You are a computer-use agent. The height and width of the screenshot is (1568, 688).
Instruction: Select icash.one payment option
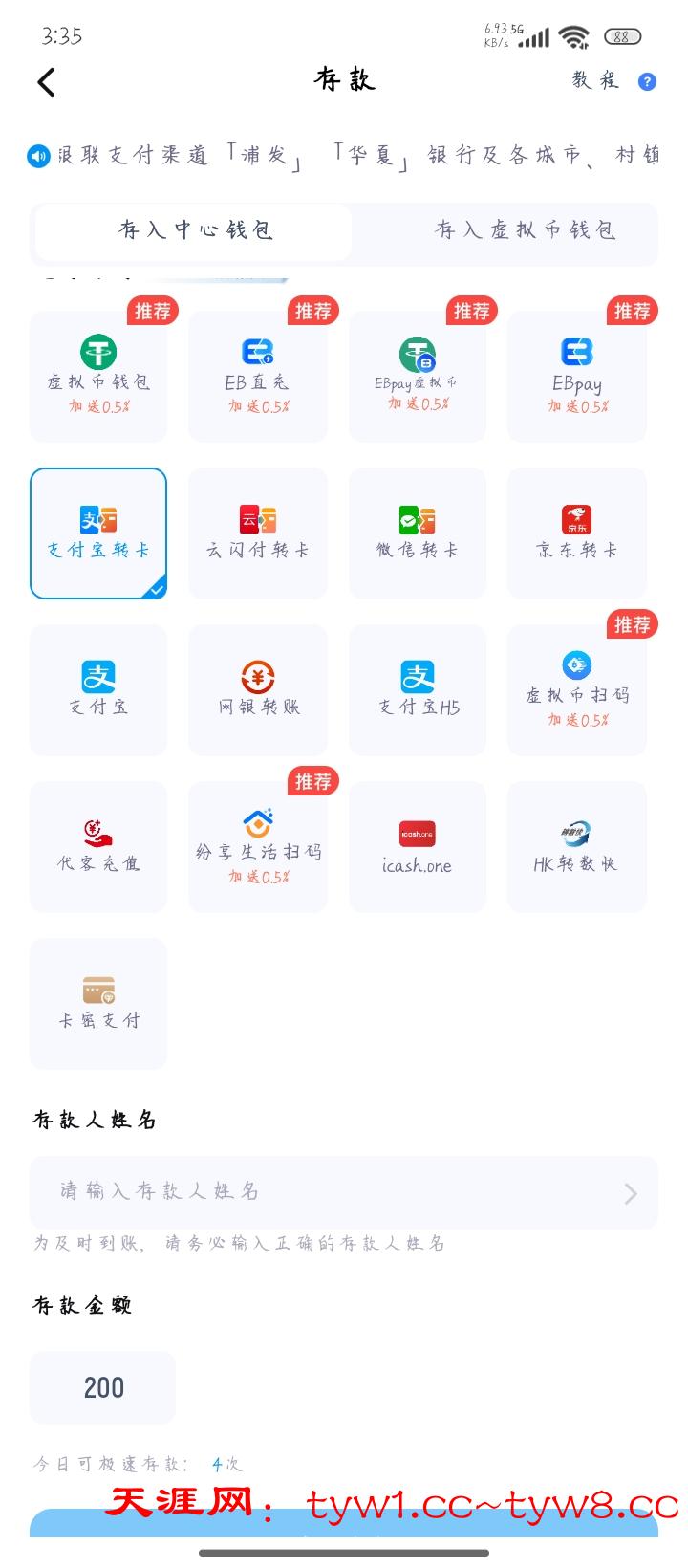pos(417,846)
